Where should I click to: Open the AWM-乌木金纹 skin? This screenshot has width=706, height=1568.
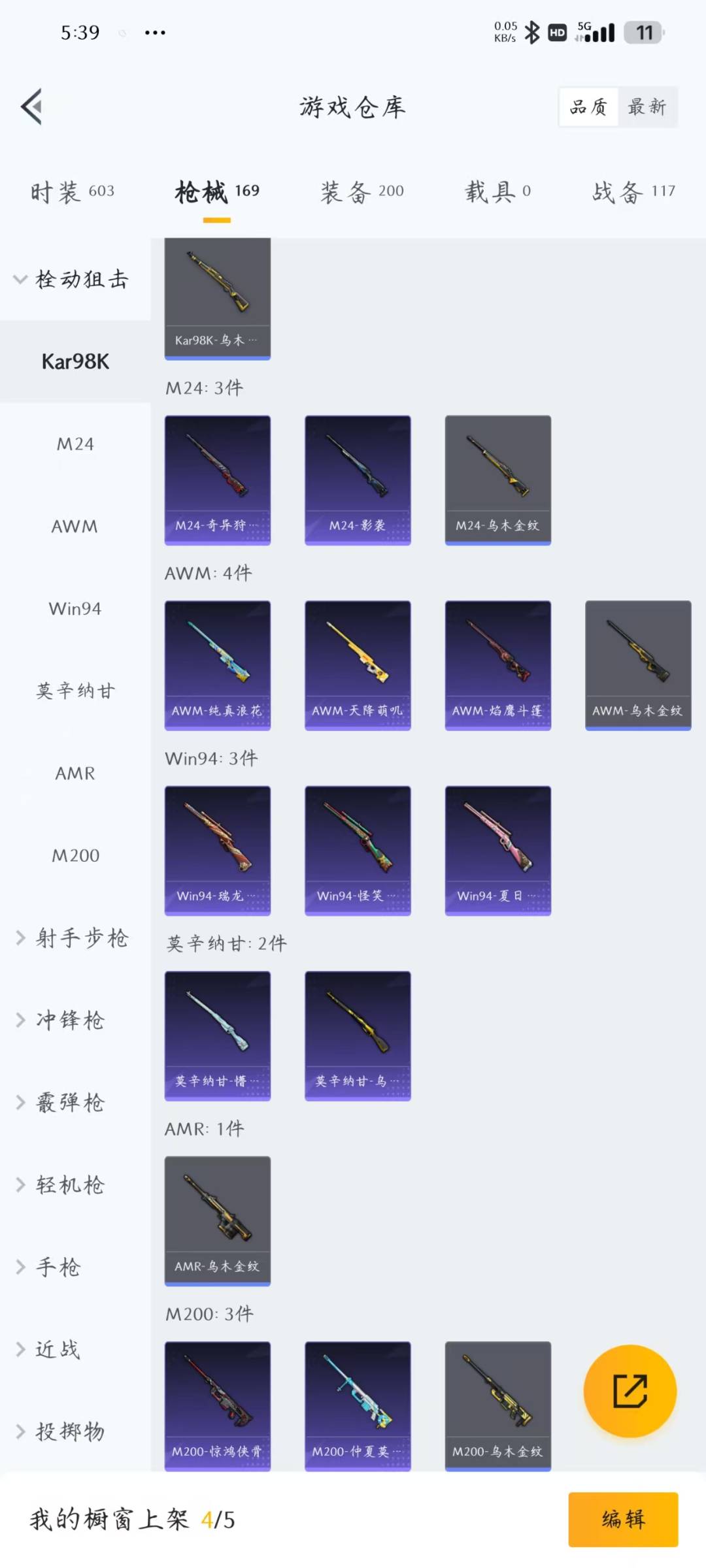[637, 665]
